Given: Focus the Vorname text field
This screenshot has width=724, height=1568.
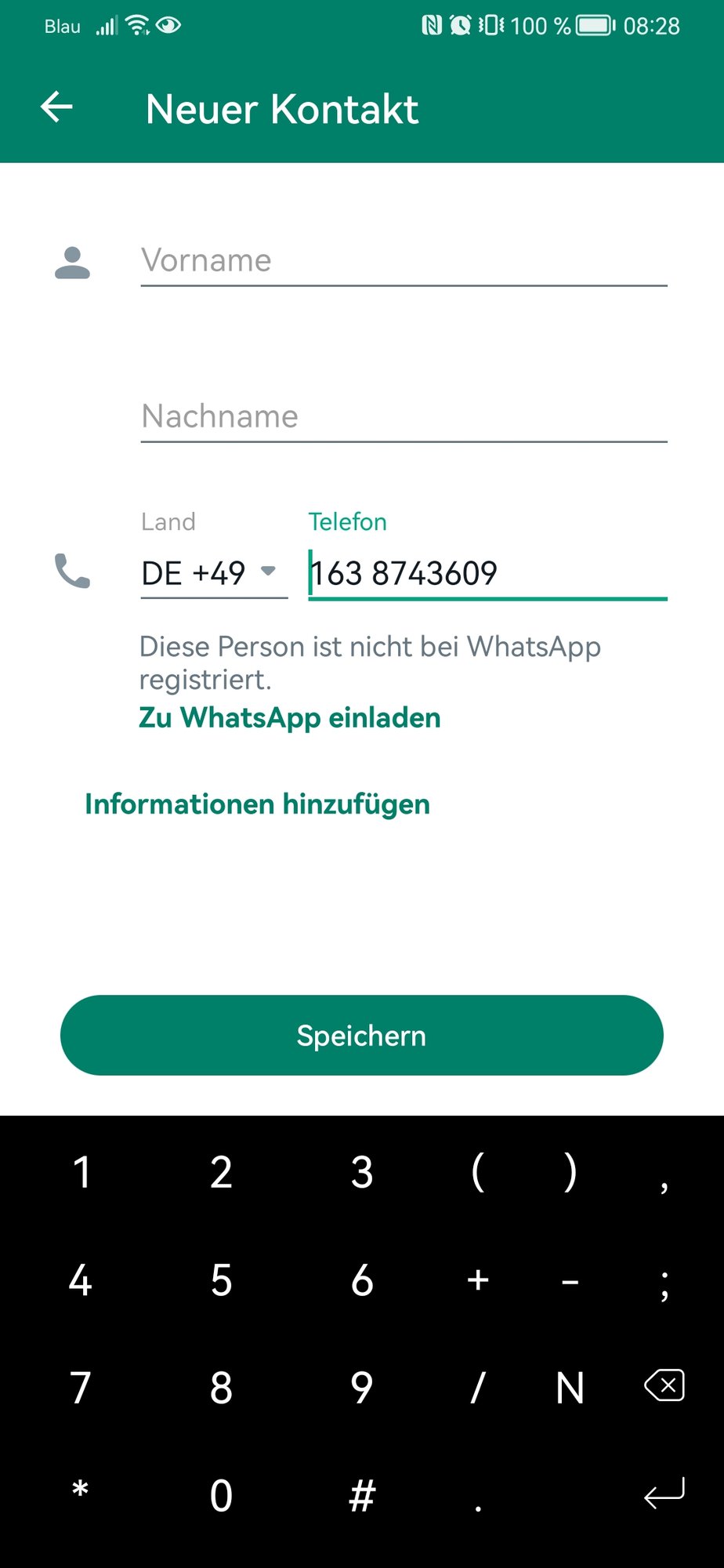Looking at the screenshot, I should [x=403, y=261].
